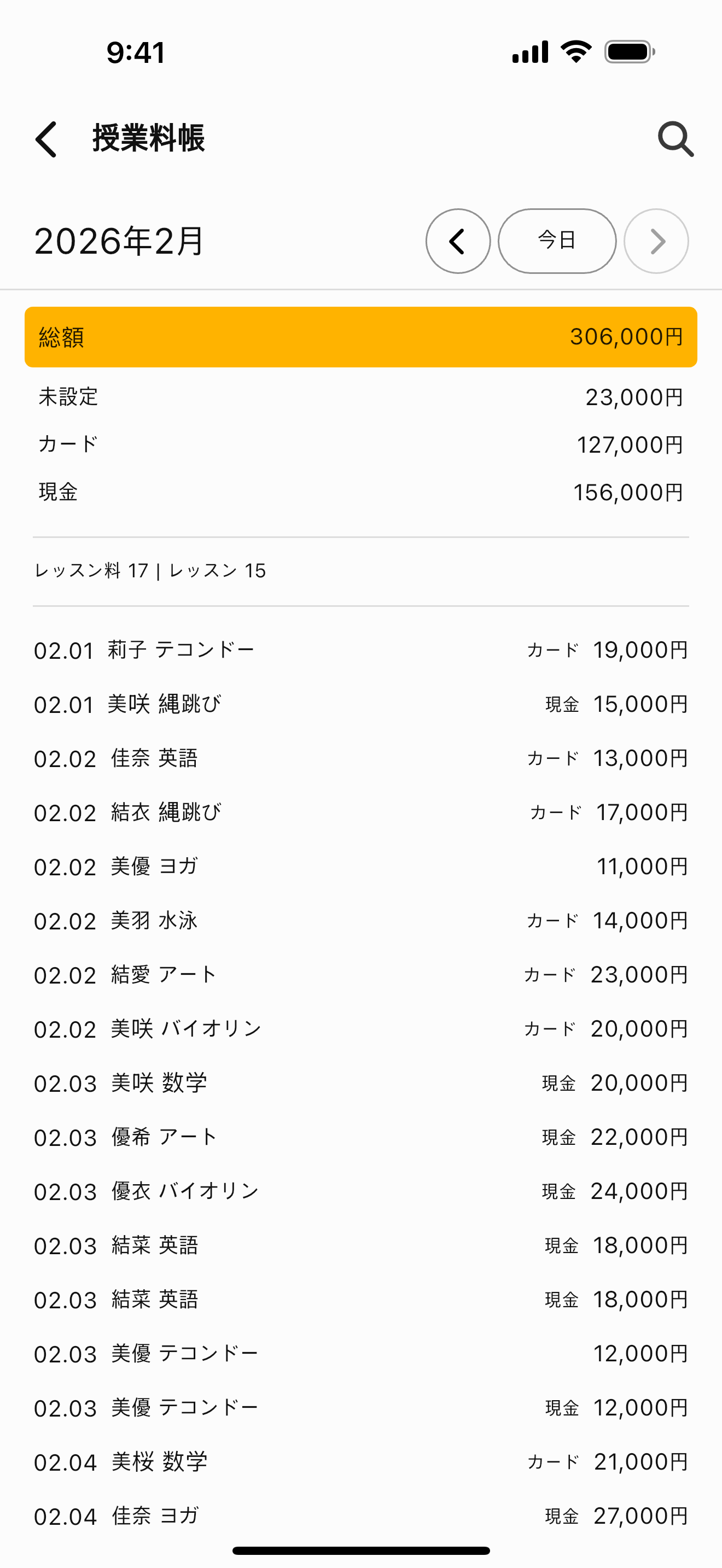Open the 02.03 優衣 バイオリン record

361,1191
